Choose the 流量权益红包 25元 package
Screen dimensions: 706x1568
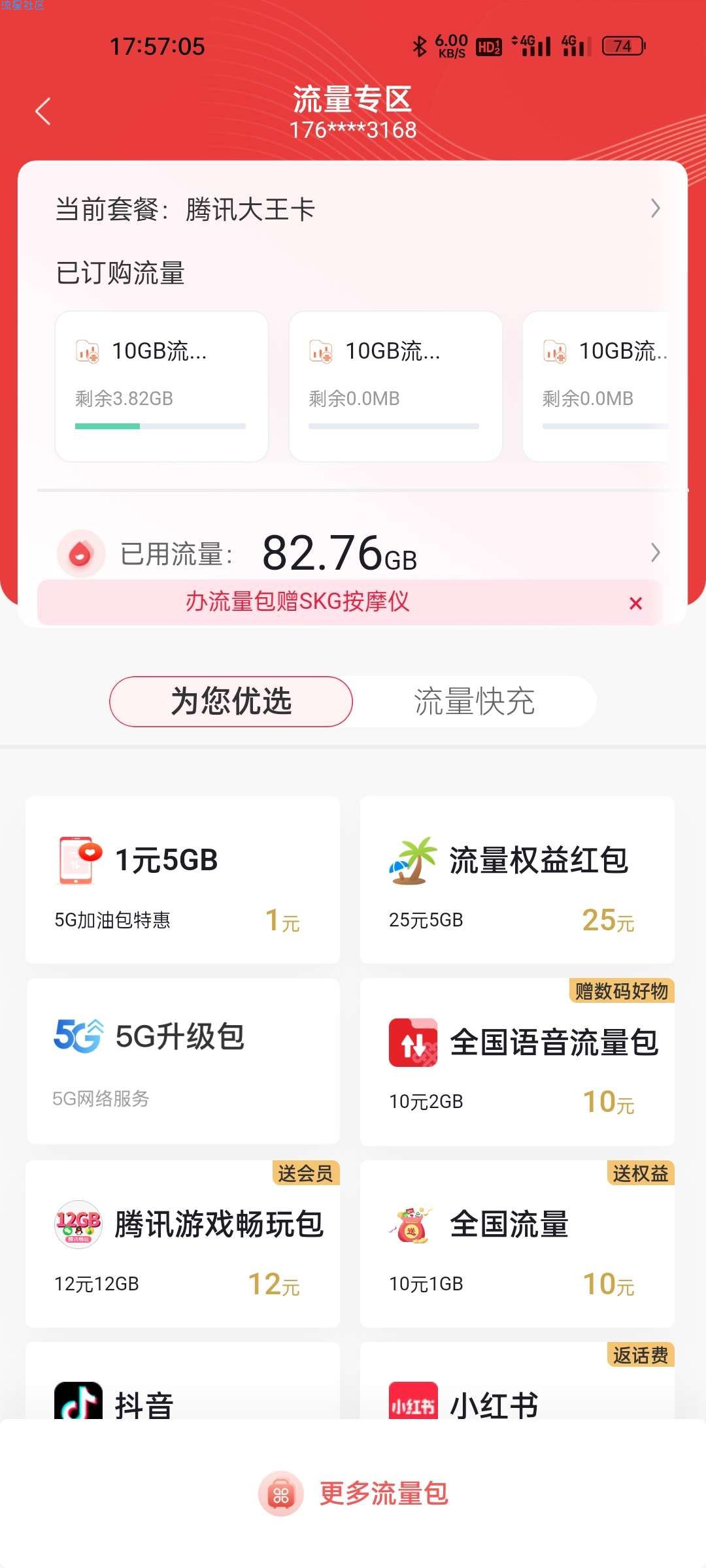517,879
